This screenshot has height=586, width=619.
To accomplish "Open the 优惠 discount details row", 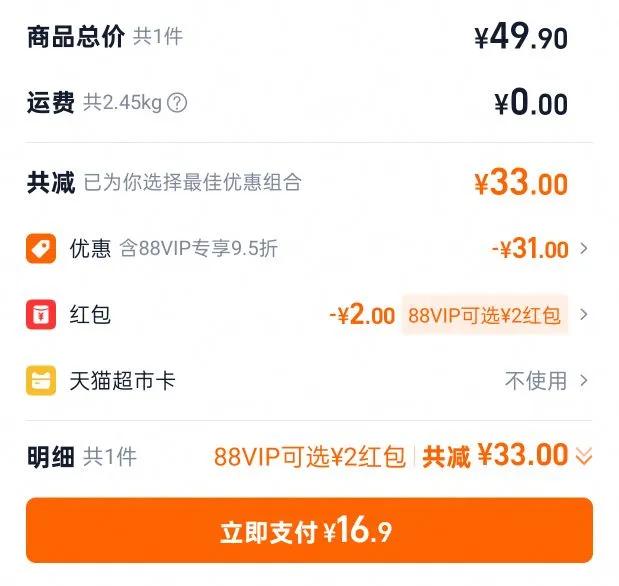I will coord(309,249).
